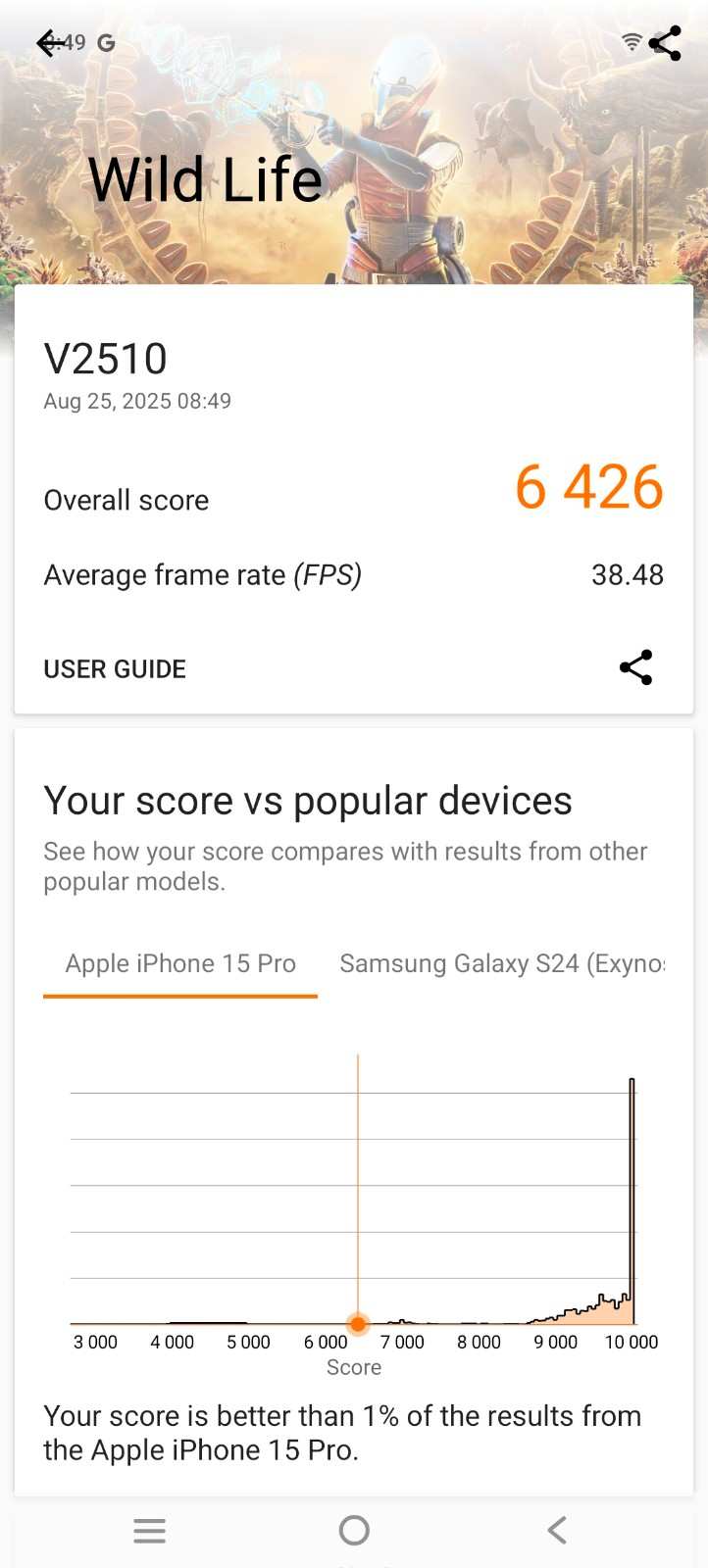
Task: Tap the G notification icon in the status bar
Action: coord(106,43)
